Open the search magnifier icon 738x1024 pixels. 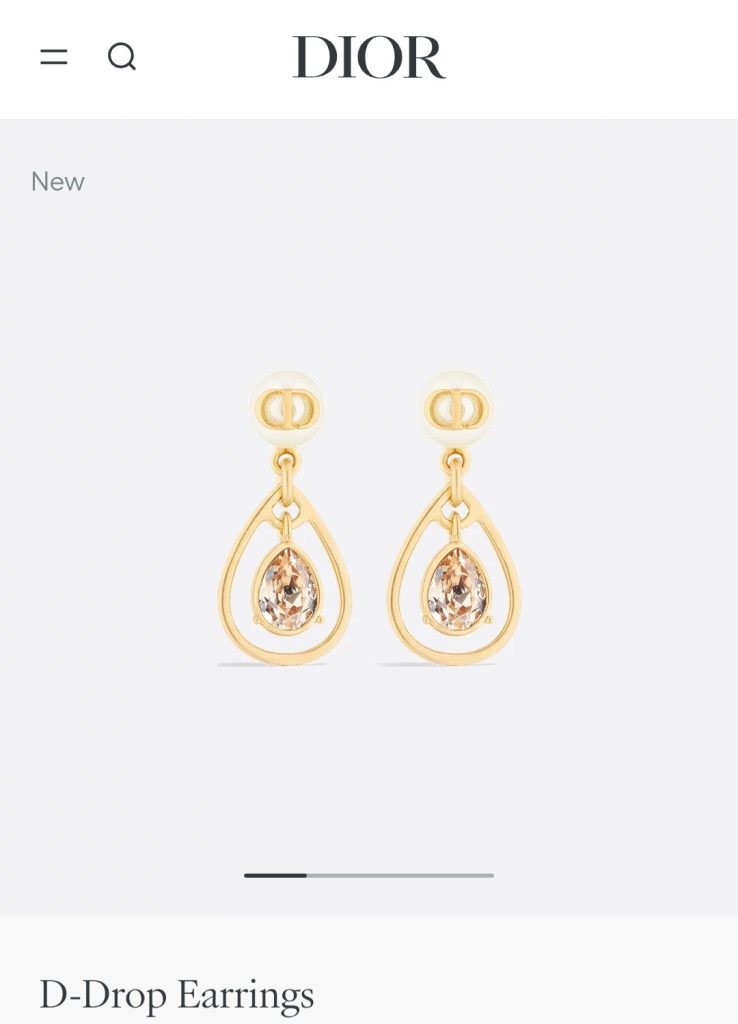(122, 57)
